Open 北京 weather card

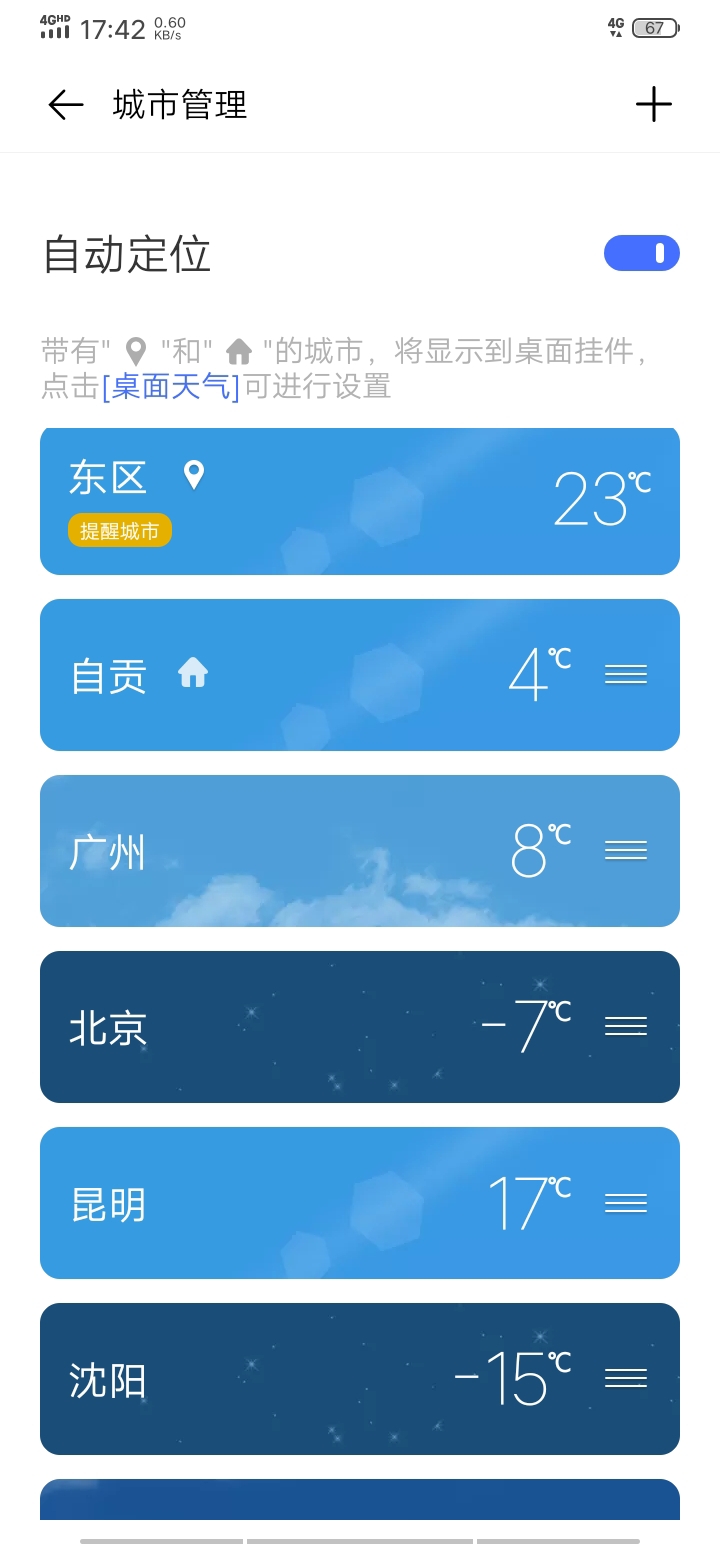tap(300, 1028)
